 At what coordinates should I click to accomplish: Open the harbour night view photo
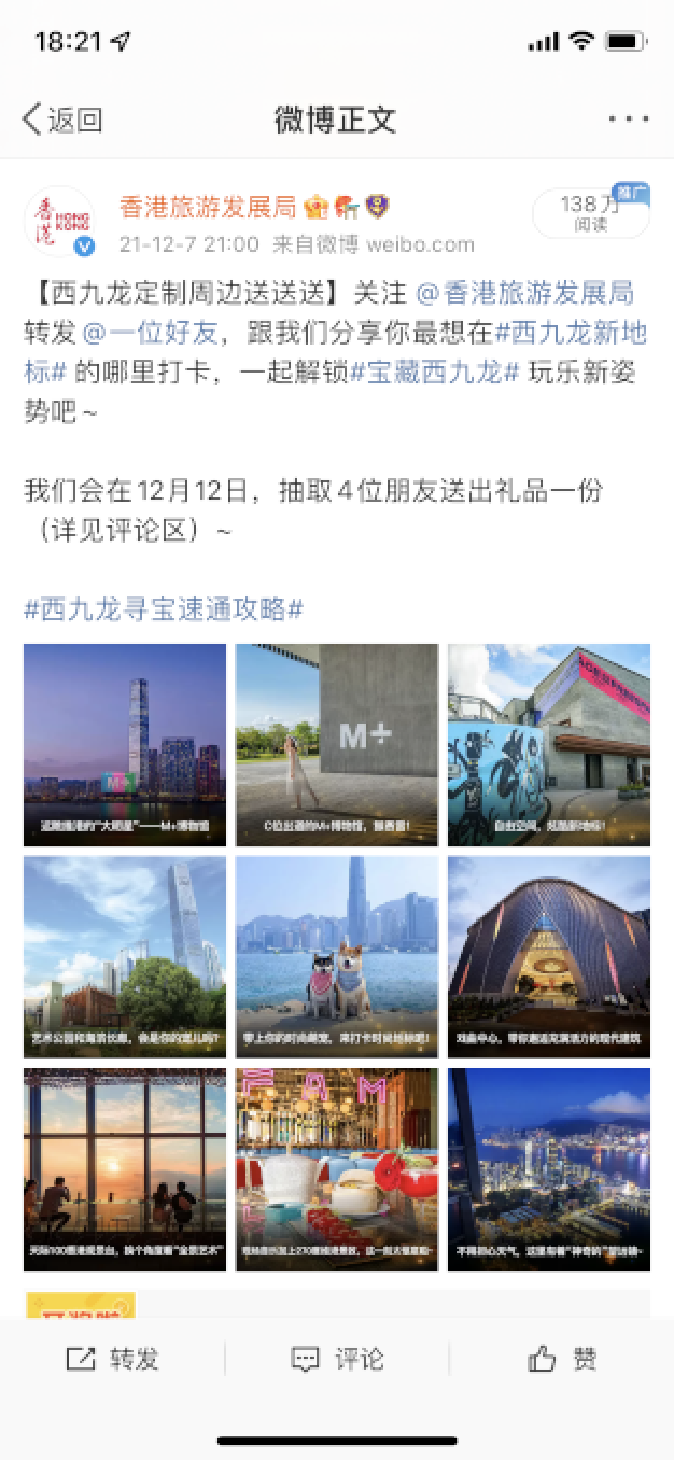(x=549, y=1169)
